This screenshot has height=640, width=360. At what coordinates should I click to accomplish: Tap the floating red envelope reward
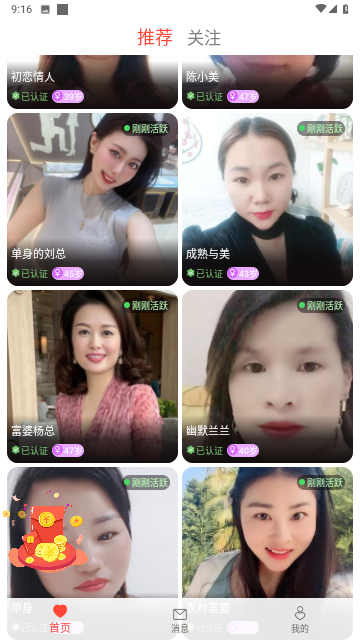(45, 533)
